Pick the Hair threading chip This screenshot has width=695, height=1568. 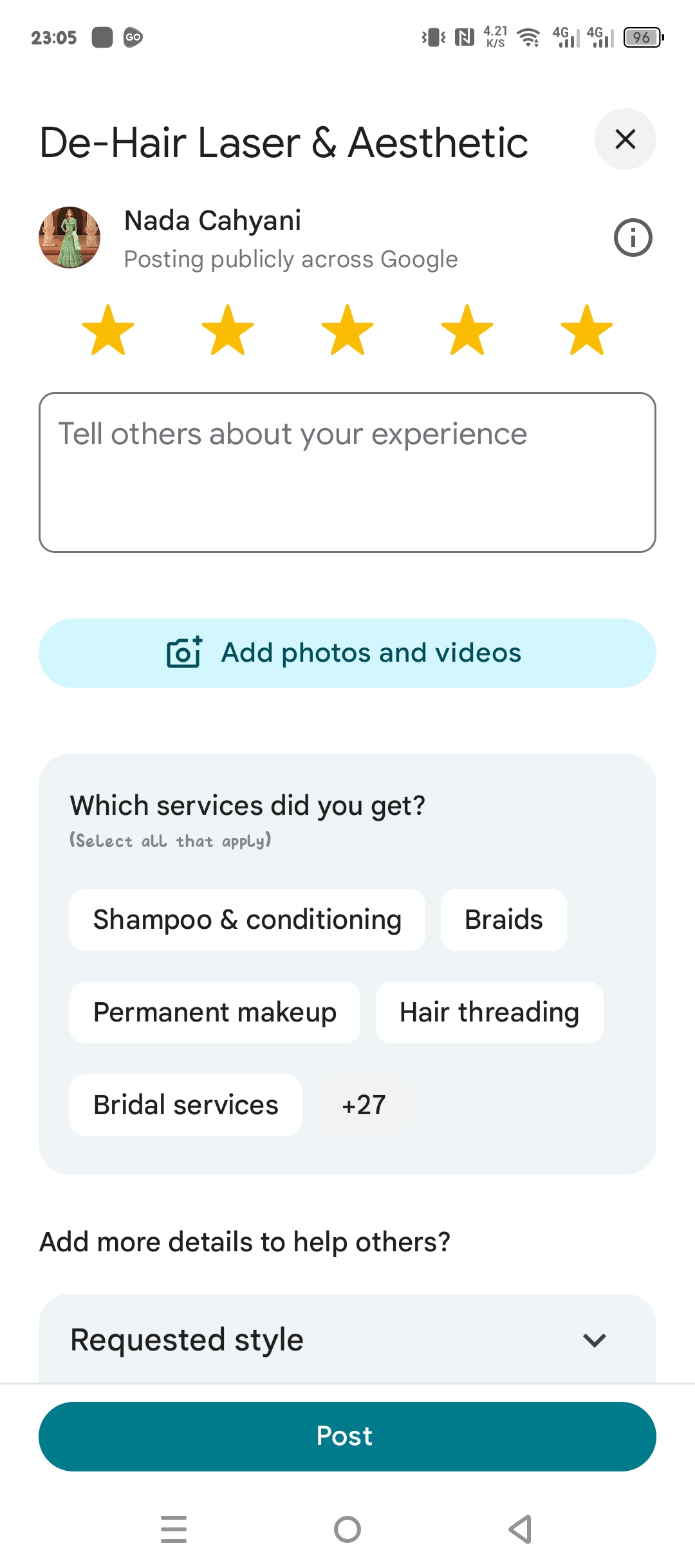pyautogui.click(x=490, y=1013)
